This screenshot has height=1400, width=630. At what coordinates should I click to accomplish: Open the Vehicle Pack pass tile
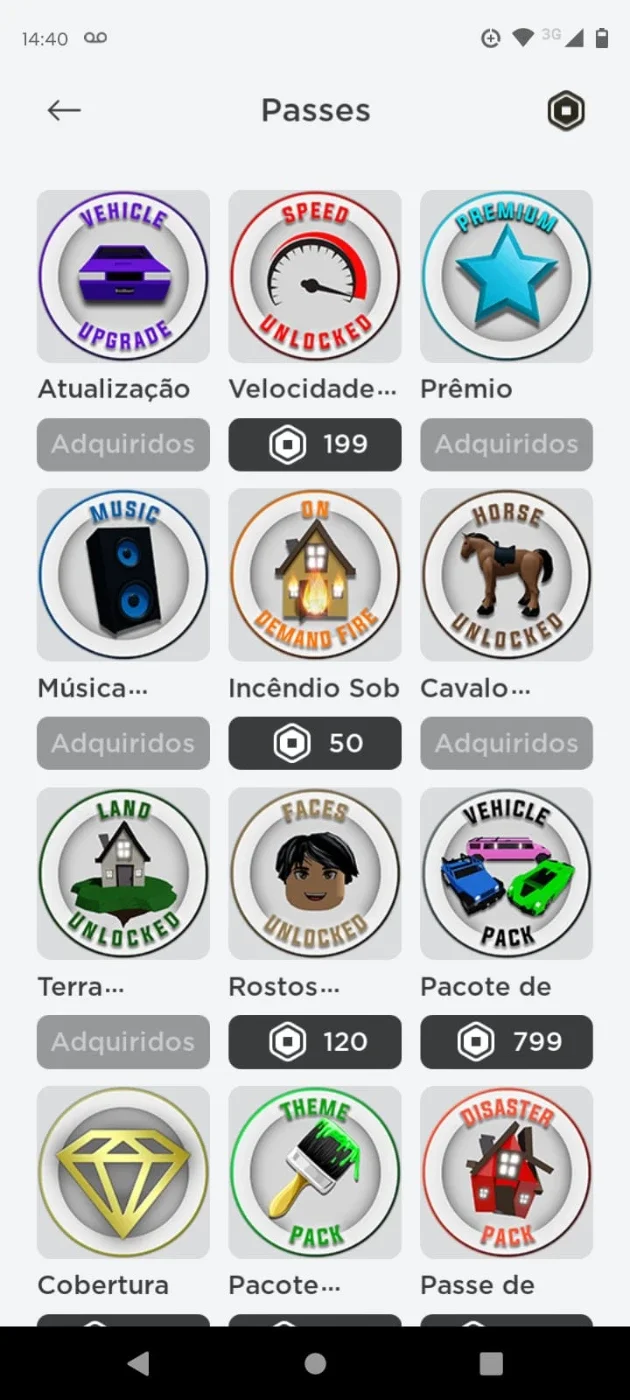pos(507,873)
